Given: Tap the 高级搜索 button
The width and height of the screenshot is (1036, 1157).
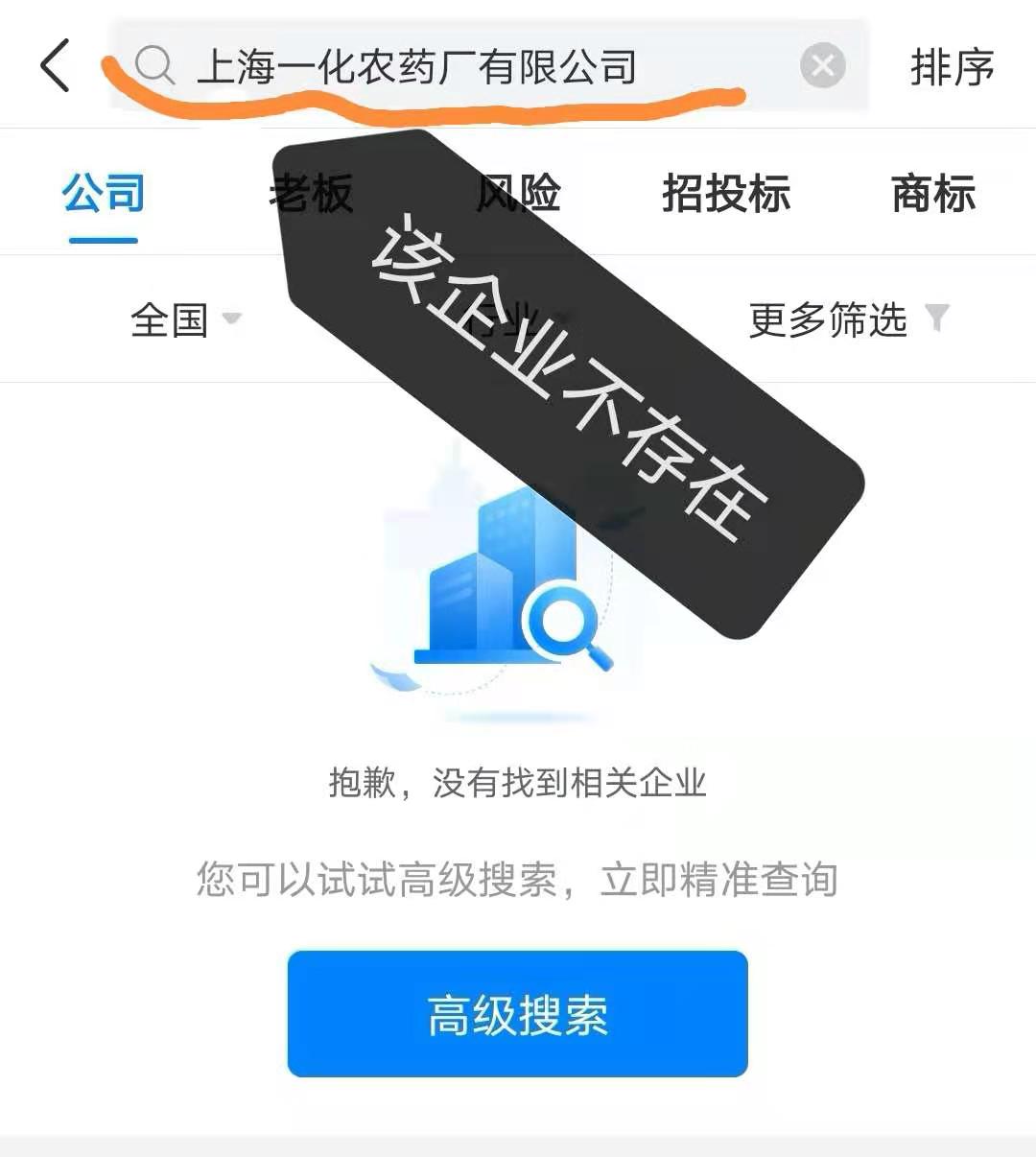Looking at the screenshot, I should (x=517, y=1014).
